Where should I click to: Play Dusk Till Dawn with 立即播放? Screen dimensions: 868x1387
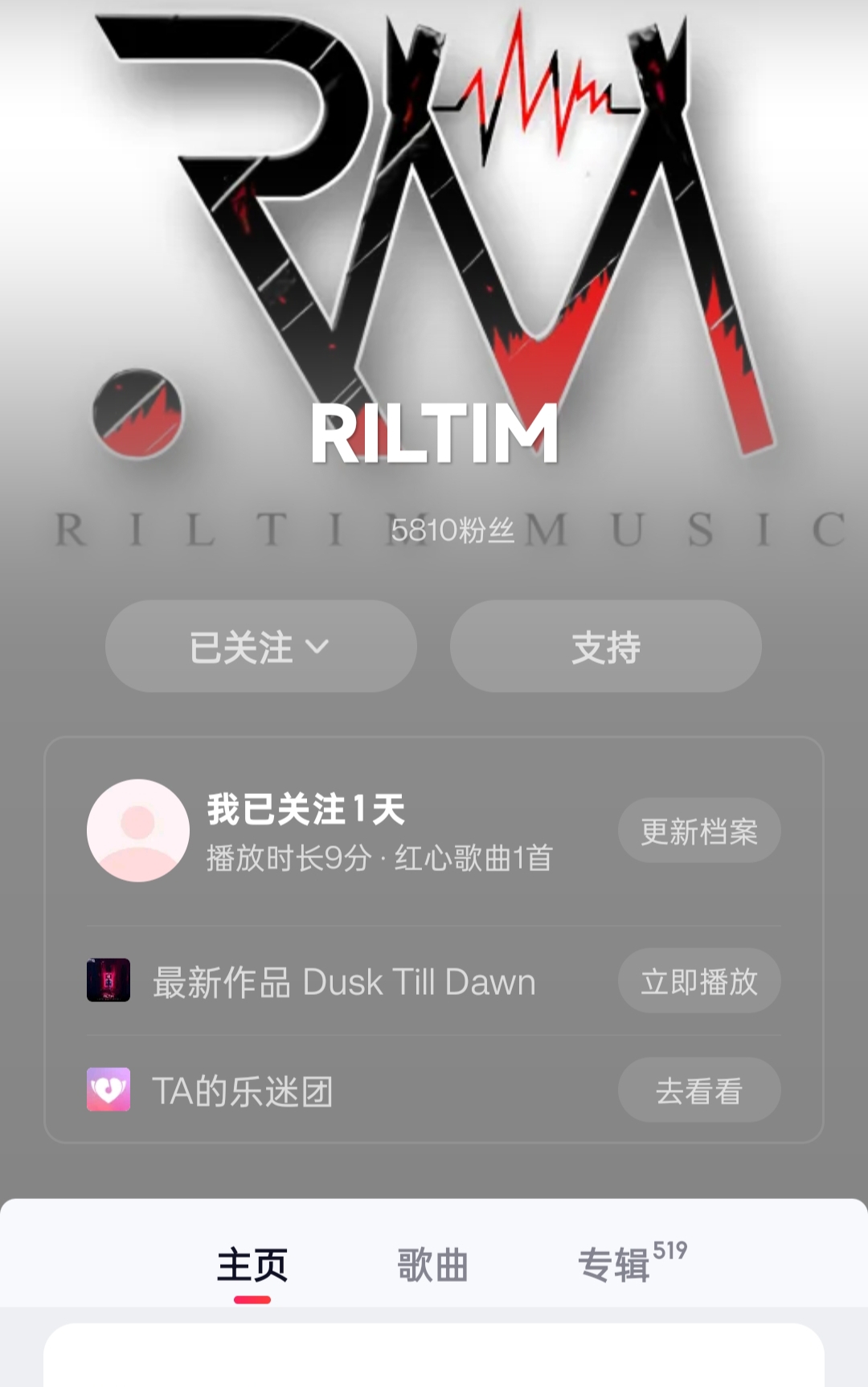click(x=698, y=981)
